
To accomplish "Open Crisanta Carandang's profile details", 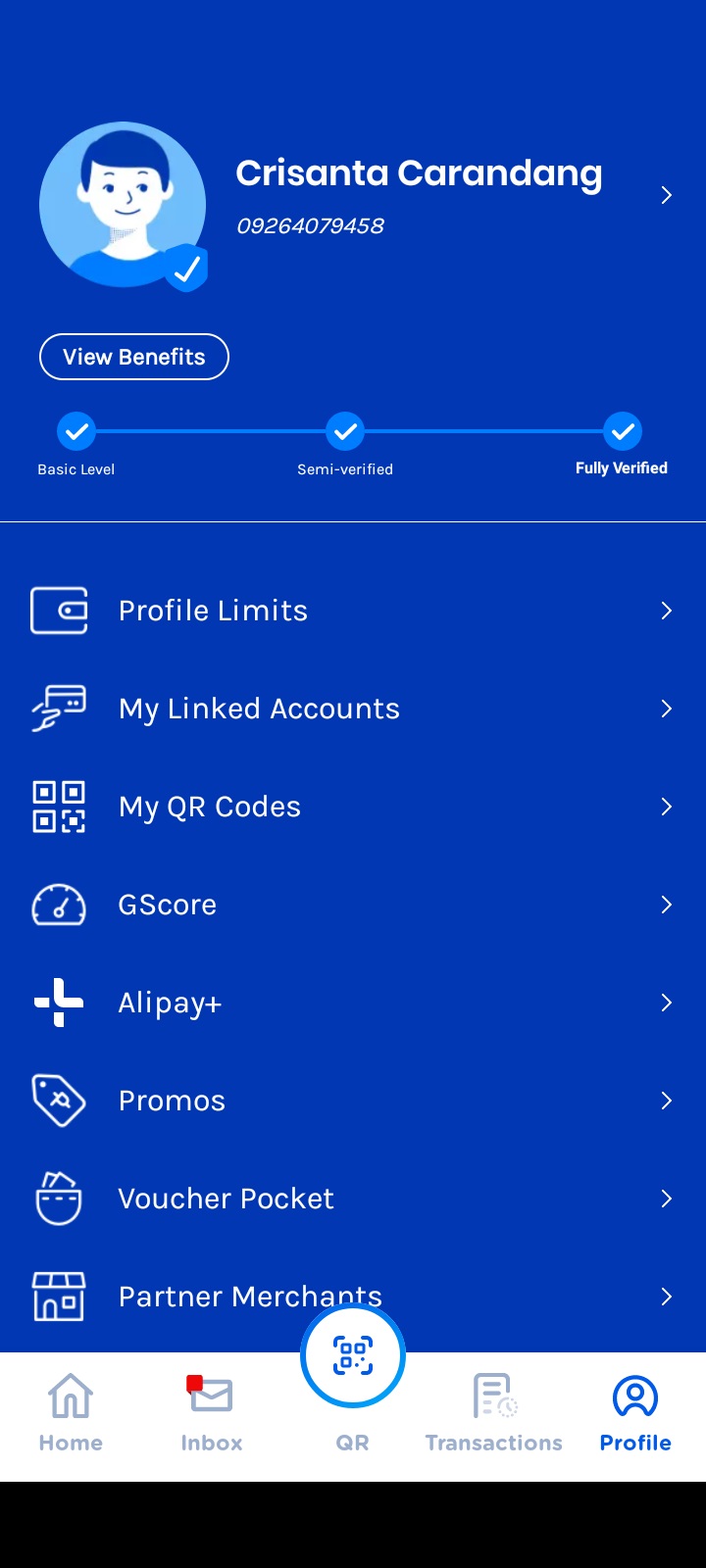I will pyautogui.click(x=666, y=195).
